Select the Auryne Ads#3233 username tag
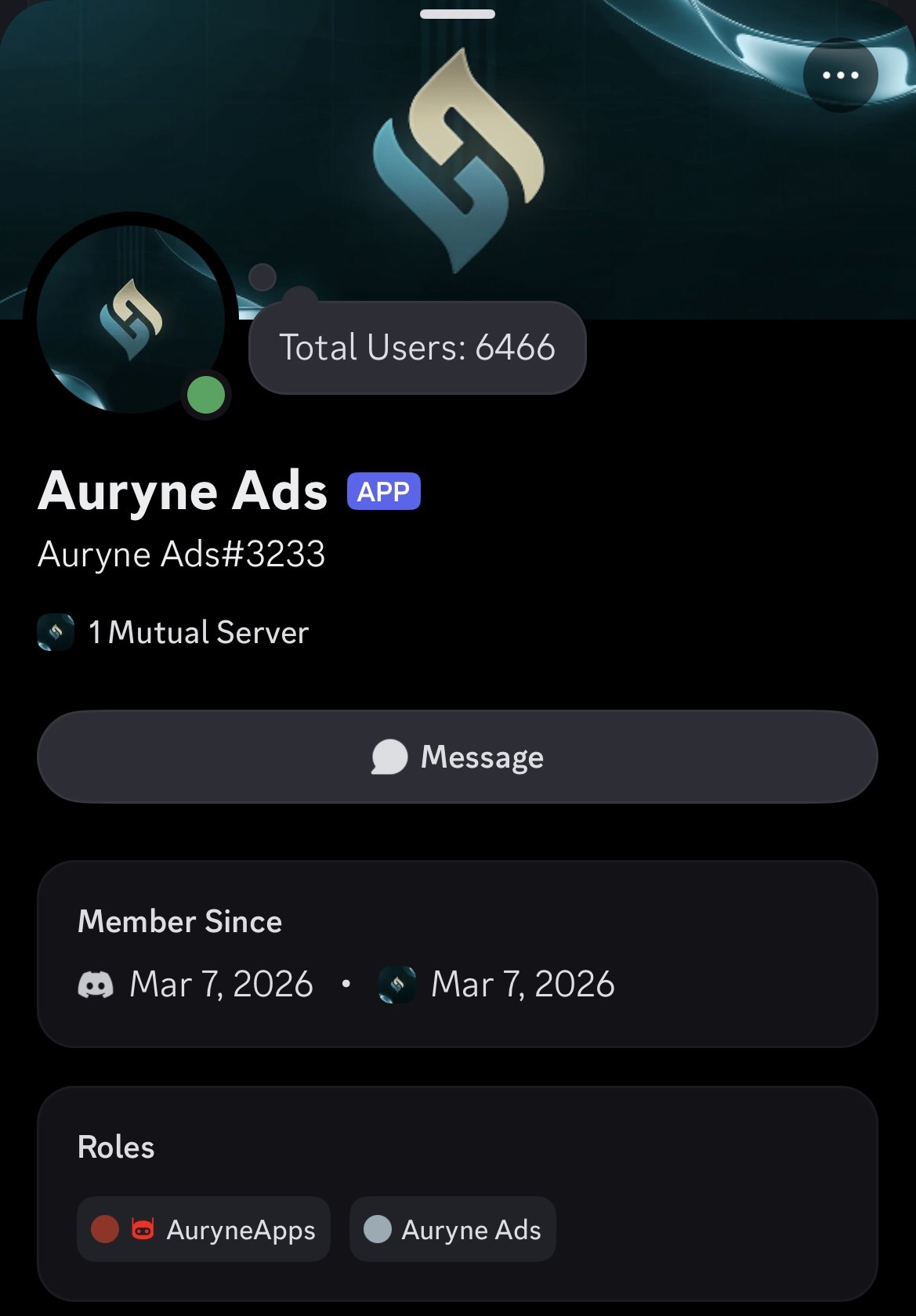Screen dimensions: 916x1316 tap(182, 554)
